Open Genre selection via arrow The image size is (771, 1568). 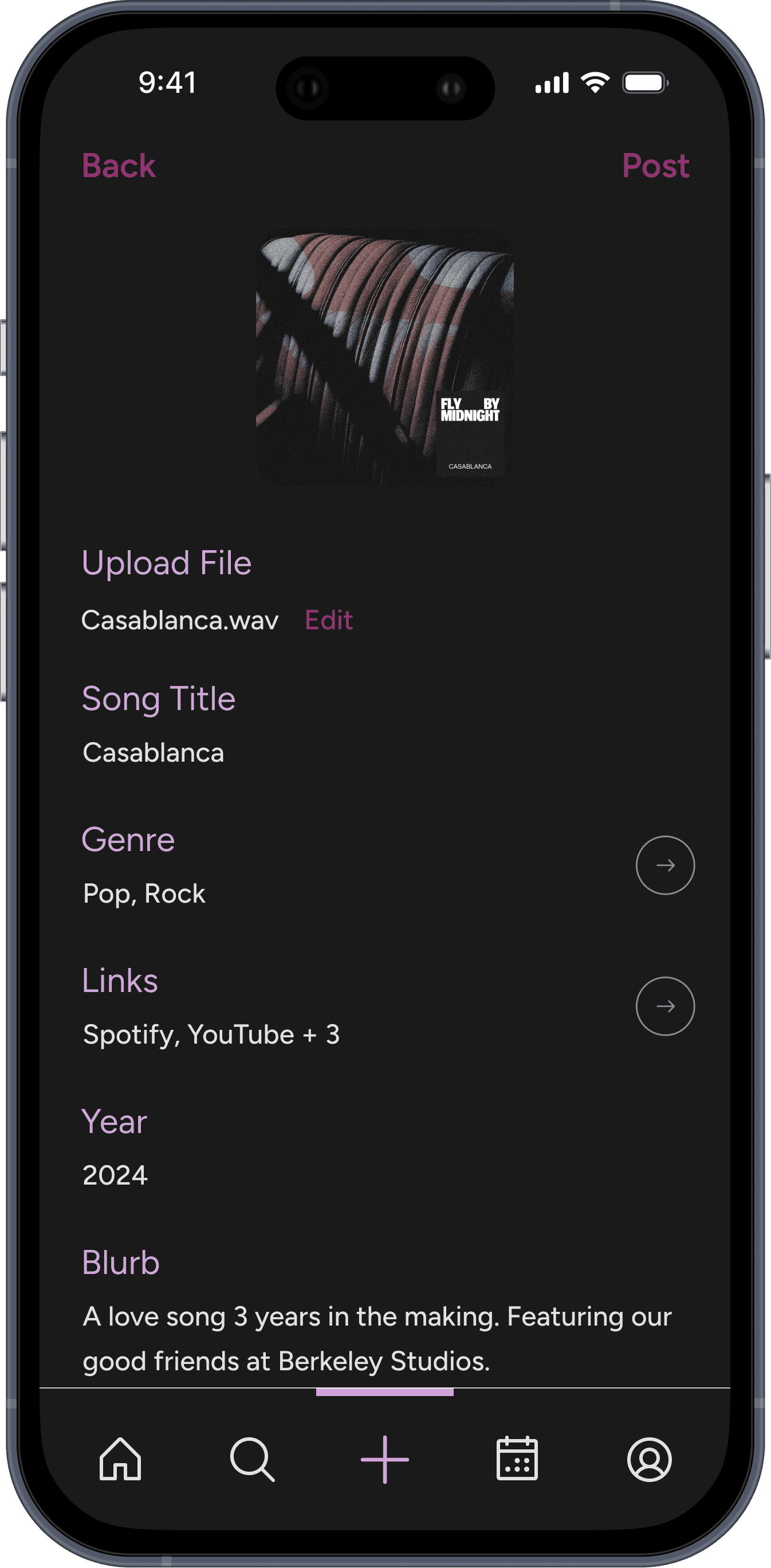point(665,865)
